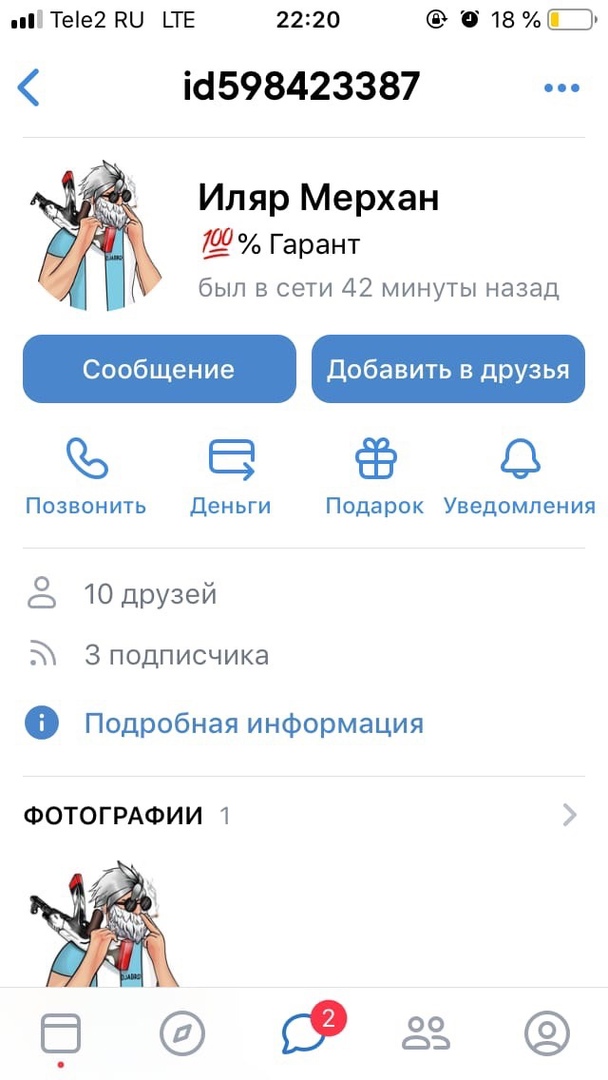Screen dimensions: 608x1080
Task: Open the profile tab
Action: tap(547, 1033)
